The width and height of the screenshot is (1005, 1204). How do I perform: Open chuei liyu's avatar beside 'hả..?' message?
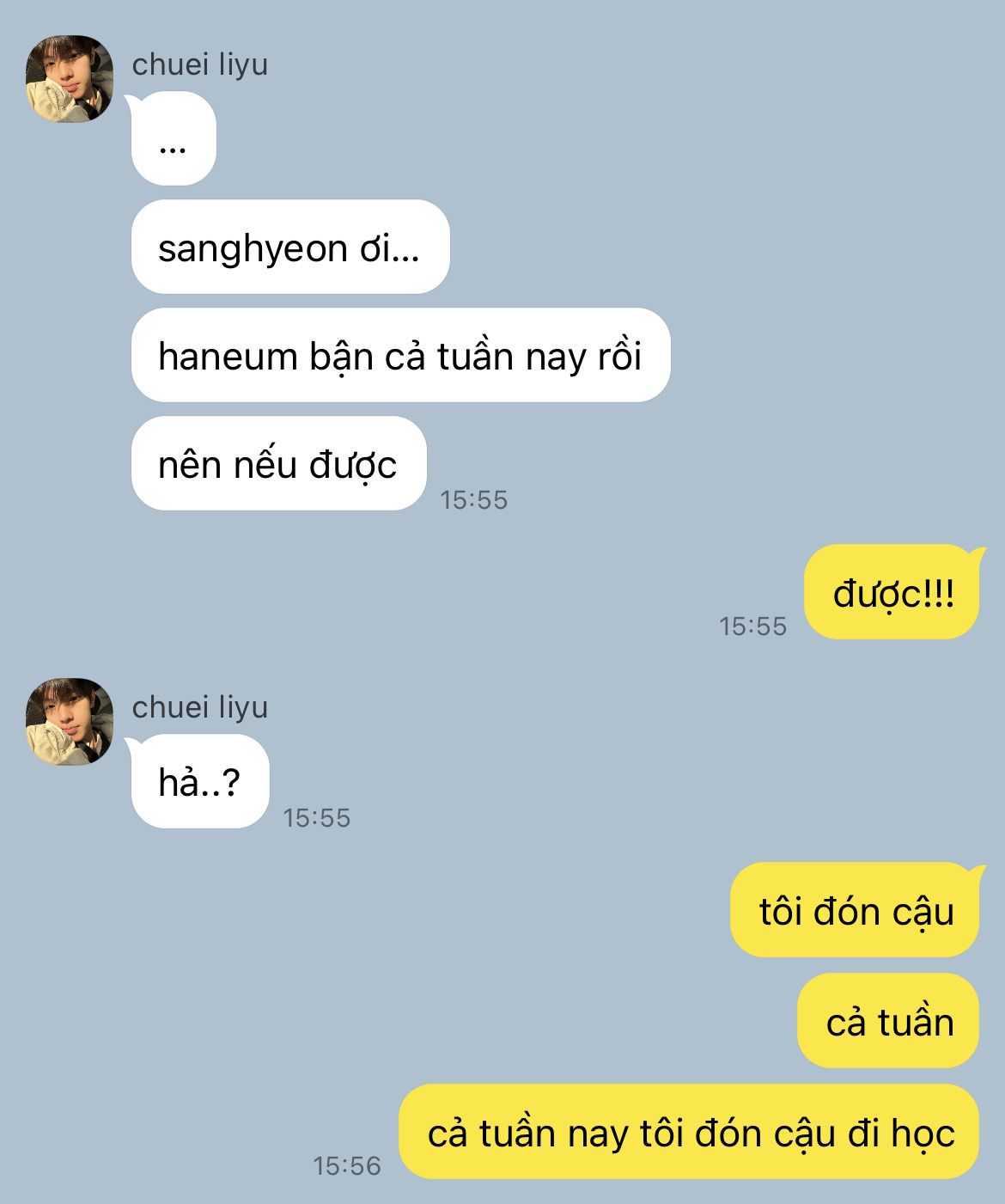70,722
